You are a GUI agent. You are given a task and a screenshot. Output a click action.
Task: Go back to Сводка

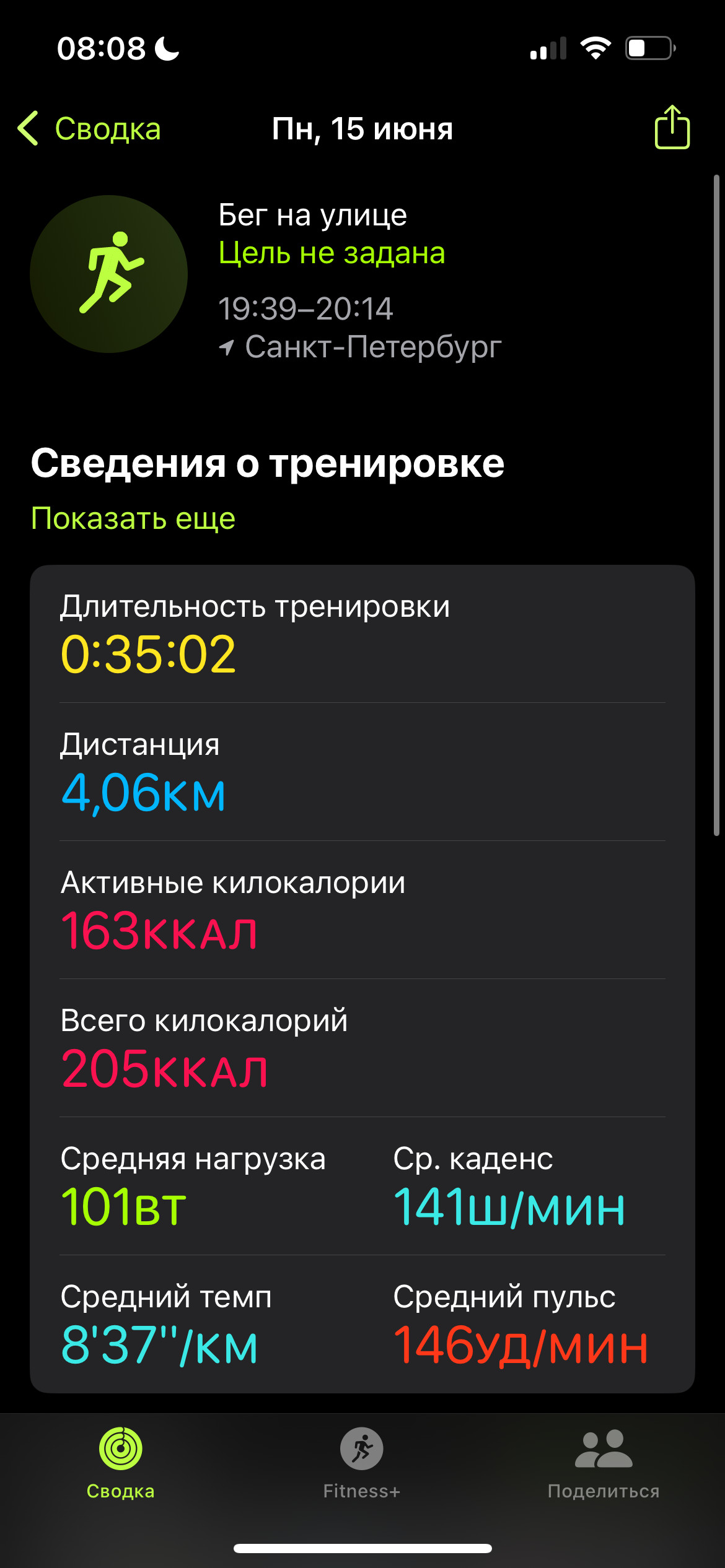[89, 129]
